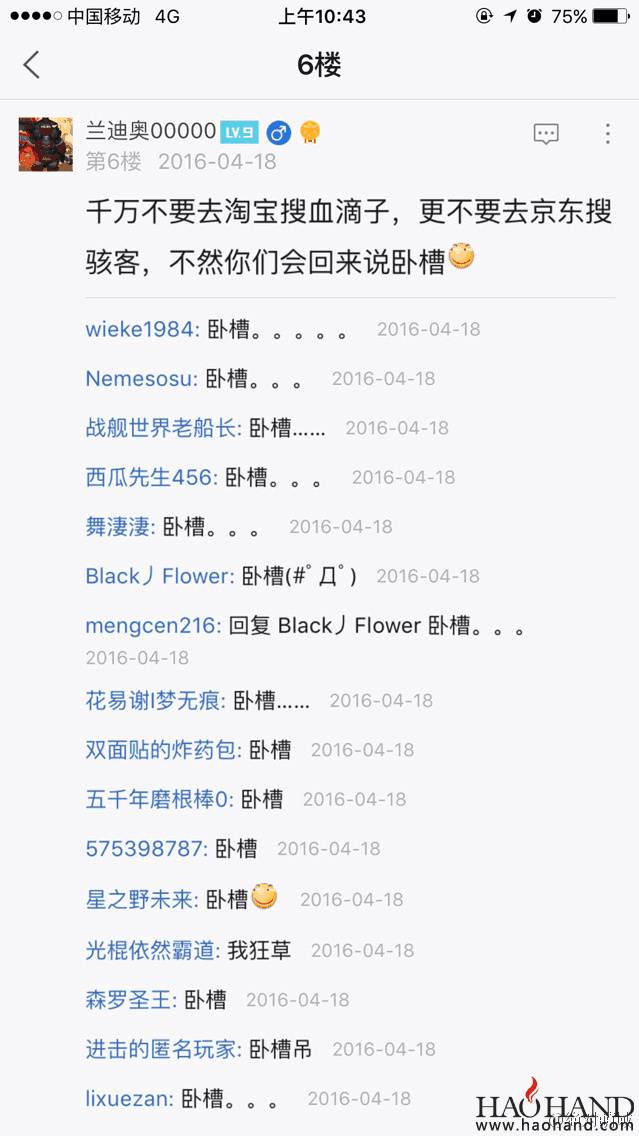Screen dimensions: 639x1136
Task: View 兰迪奥00000's profile via username
Action: [x=150, y=131]
